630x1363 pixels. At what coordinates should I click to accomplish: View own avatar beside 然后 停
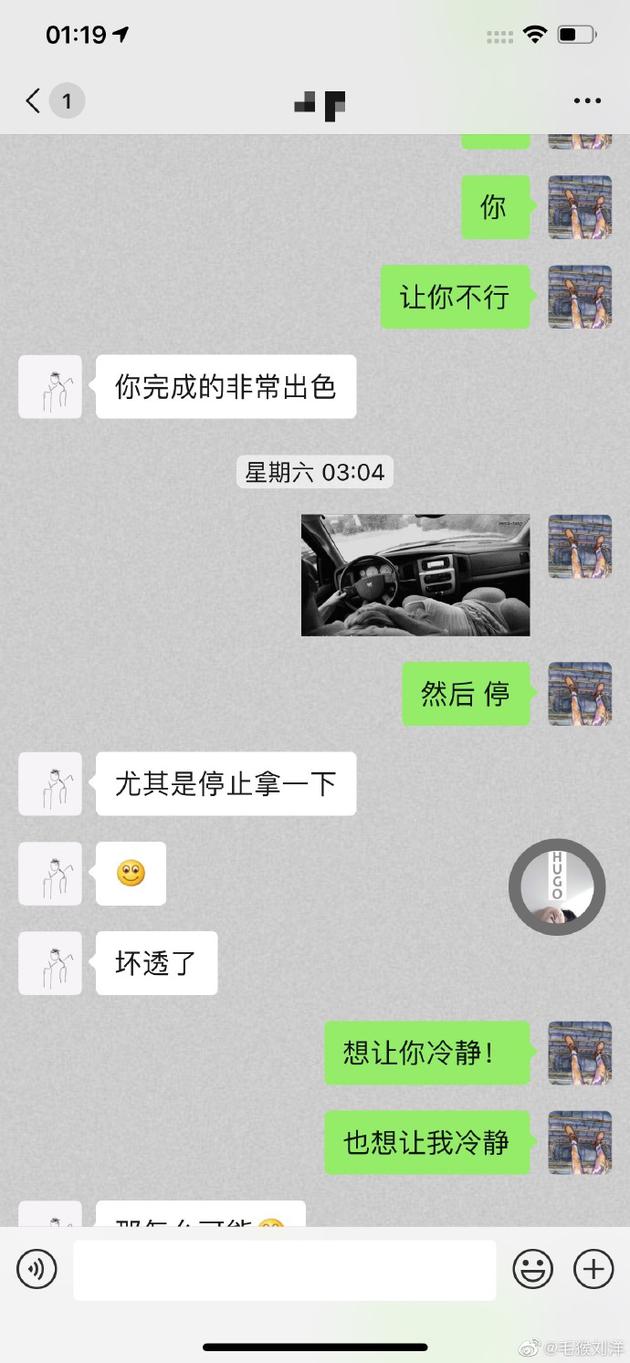[x=580, y=693]
